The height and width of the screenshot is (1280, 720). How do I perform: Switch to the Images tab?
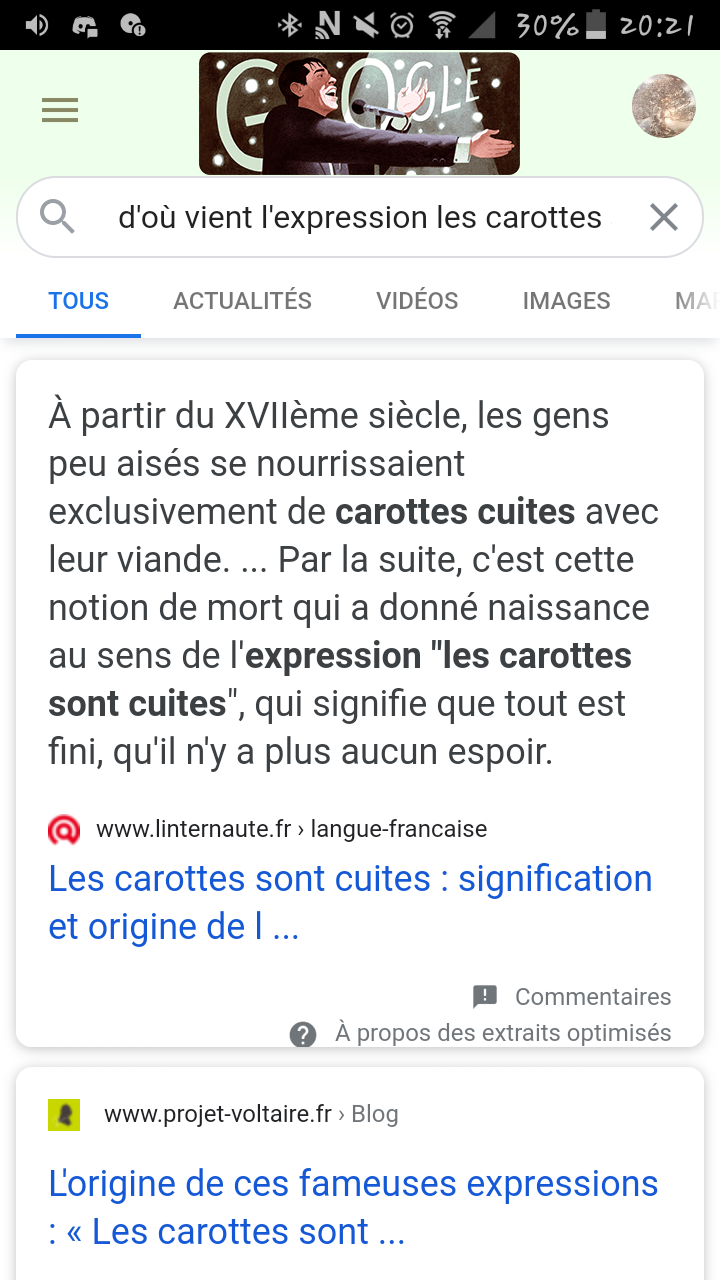[566, 301]
